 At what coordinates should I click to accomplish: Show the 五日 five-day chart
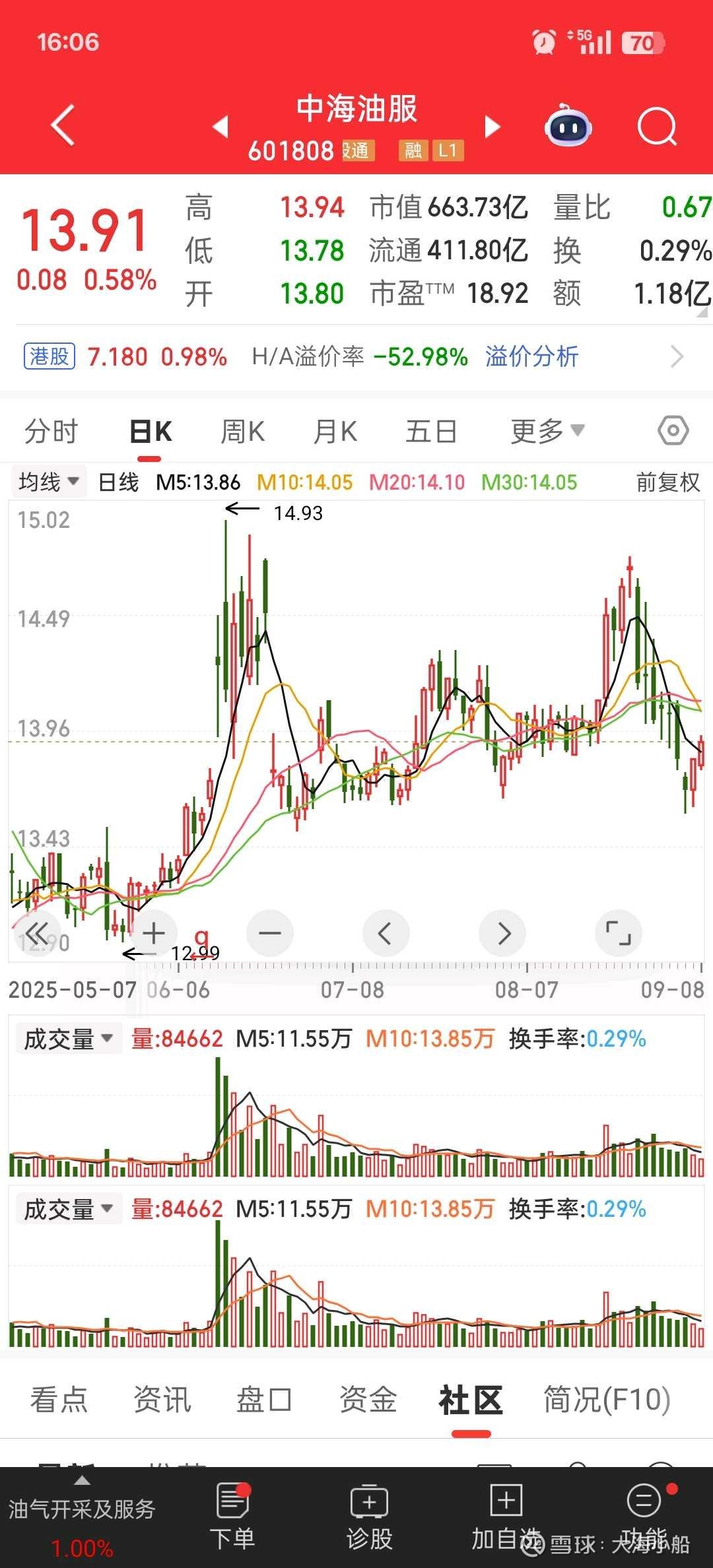coord(431,432)
